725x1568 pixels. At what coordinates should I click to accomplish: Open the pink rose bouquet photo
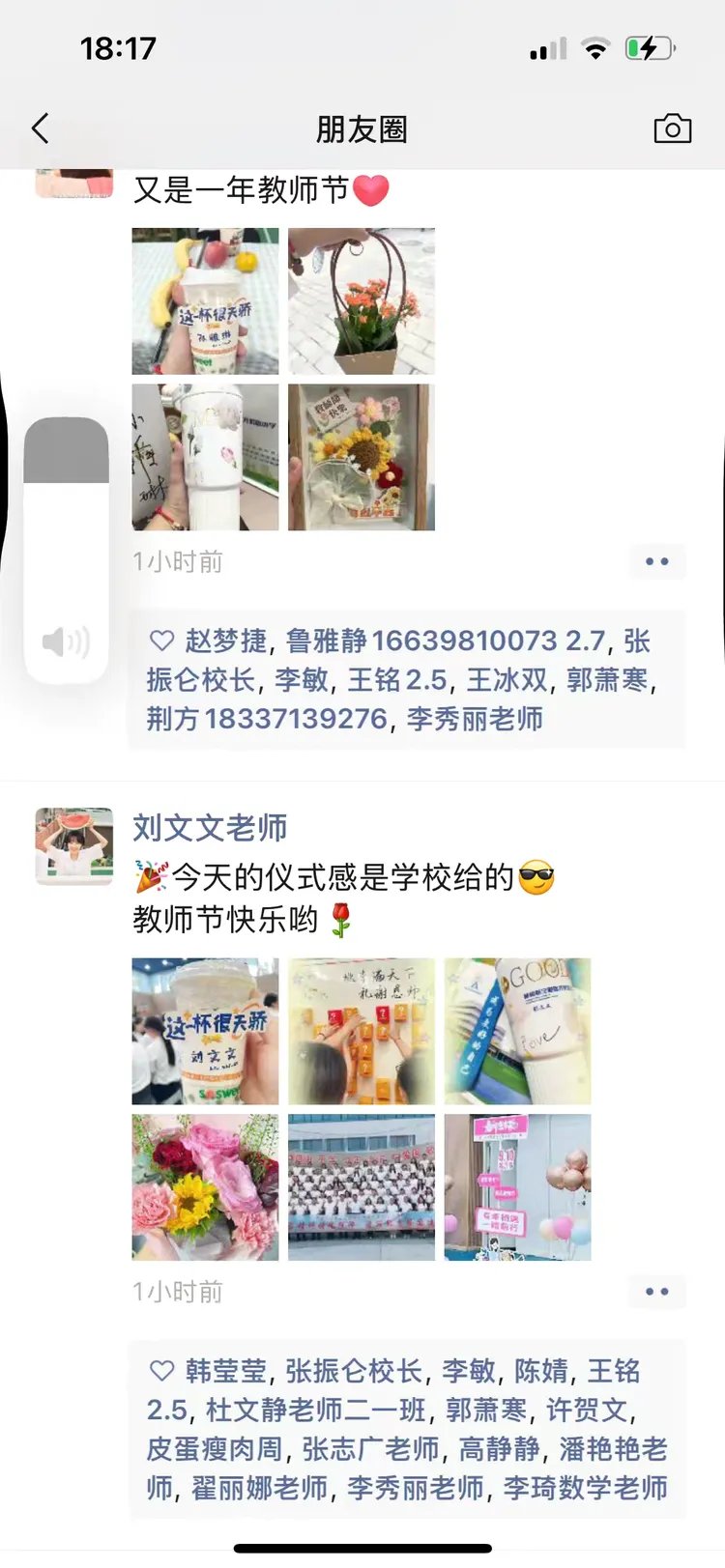(x=205, y=1186)
